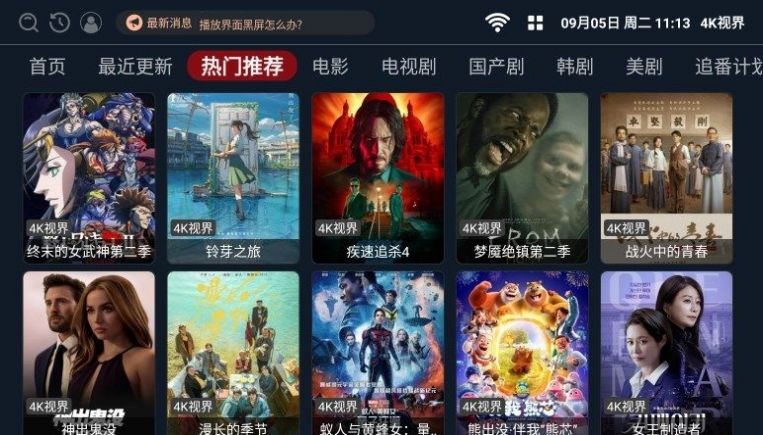
Task: Open the 漫长的季节 poster
Action: click(233, 350)
